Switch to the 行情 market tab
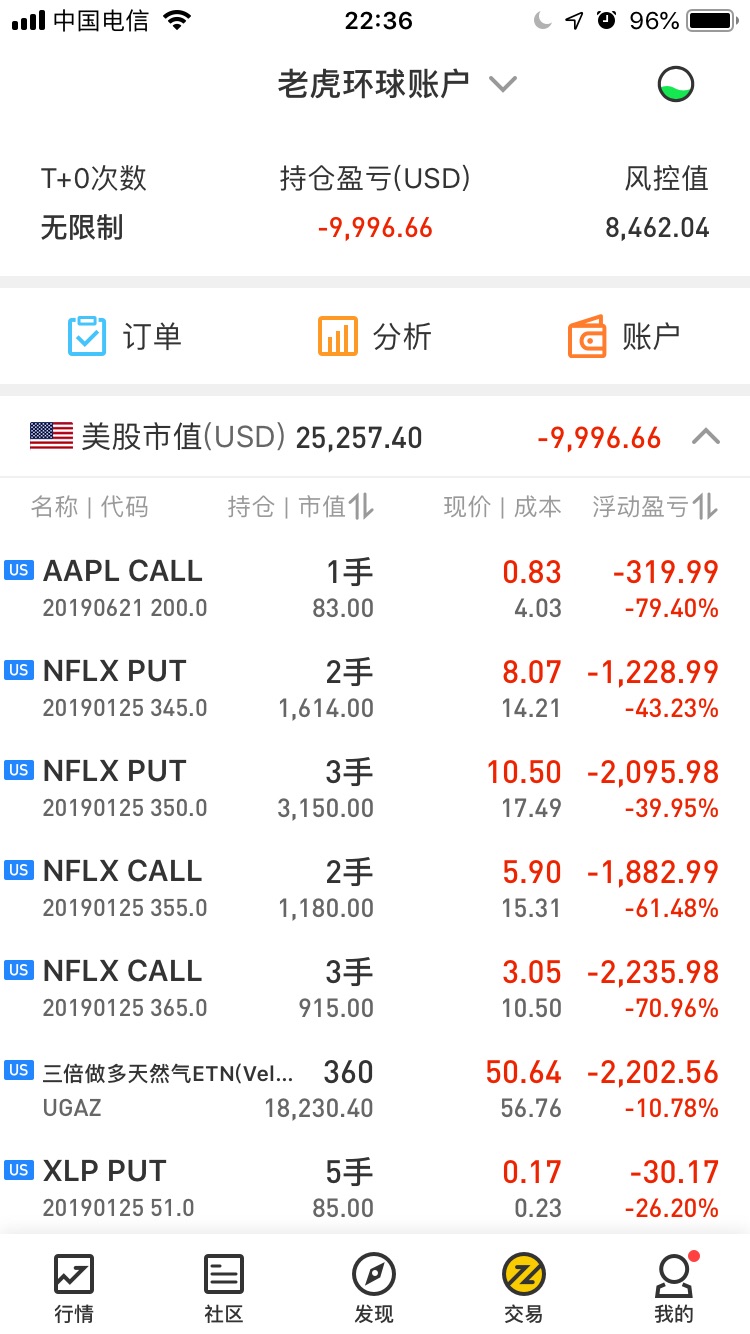The image size is (750, 1334). click(x=75, y=1288)
